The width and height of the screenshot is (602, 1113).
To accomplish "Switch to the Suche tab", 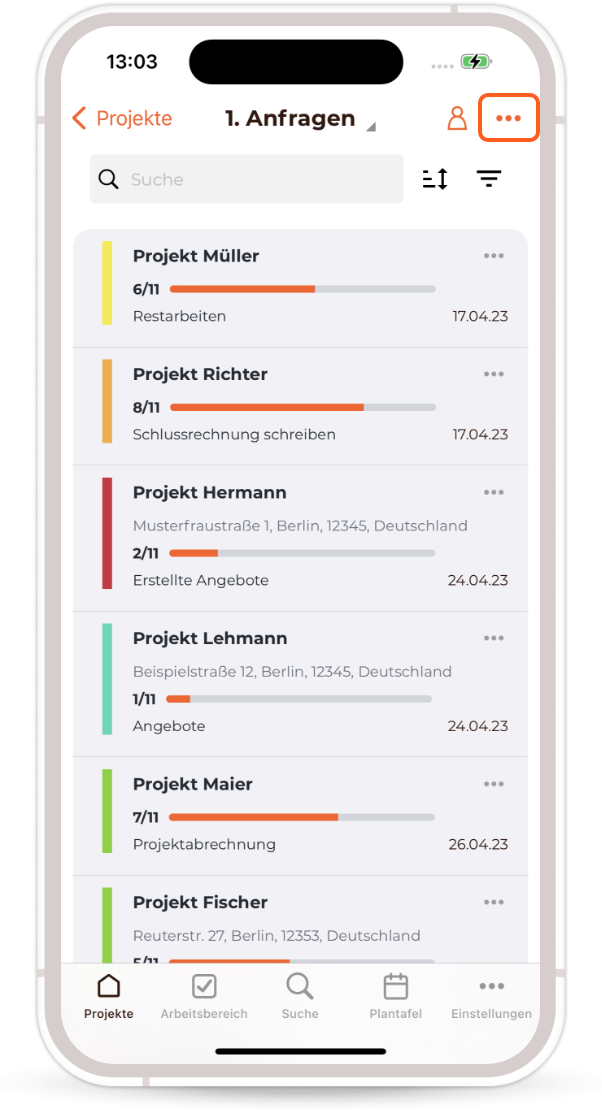I will coord(300,997).
